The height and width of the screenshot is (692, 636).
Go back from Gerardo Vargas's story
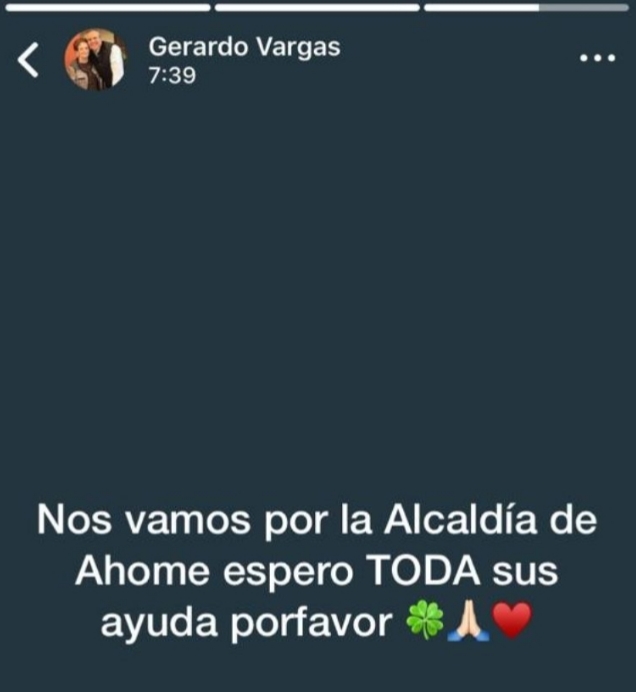click(x=29, y=61)
